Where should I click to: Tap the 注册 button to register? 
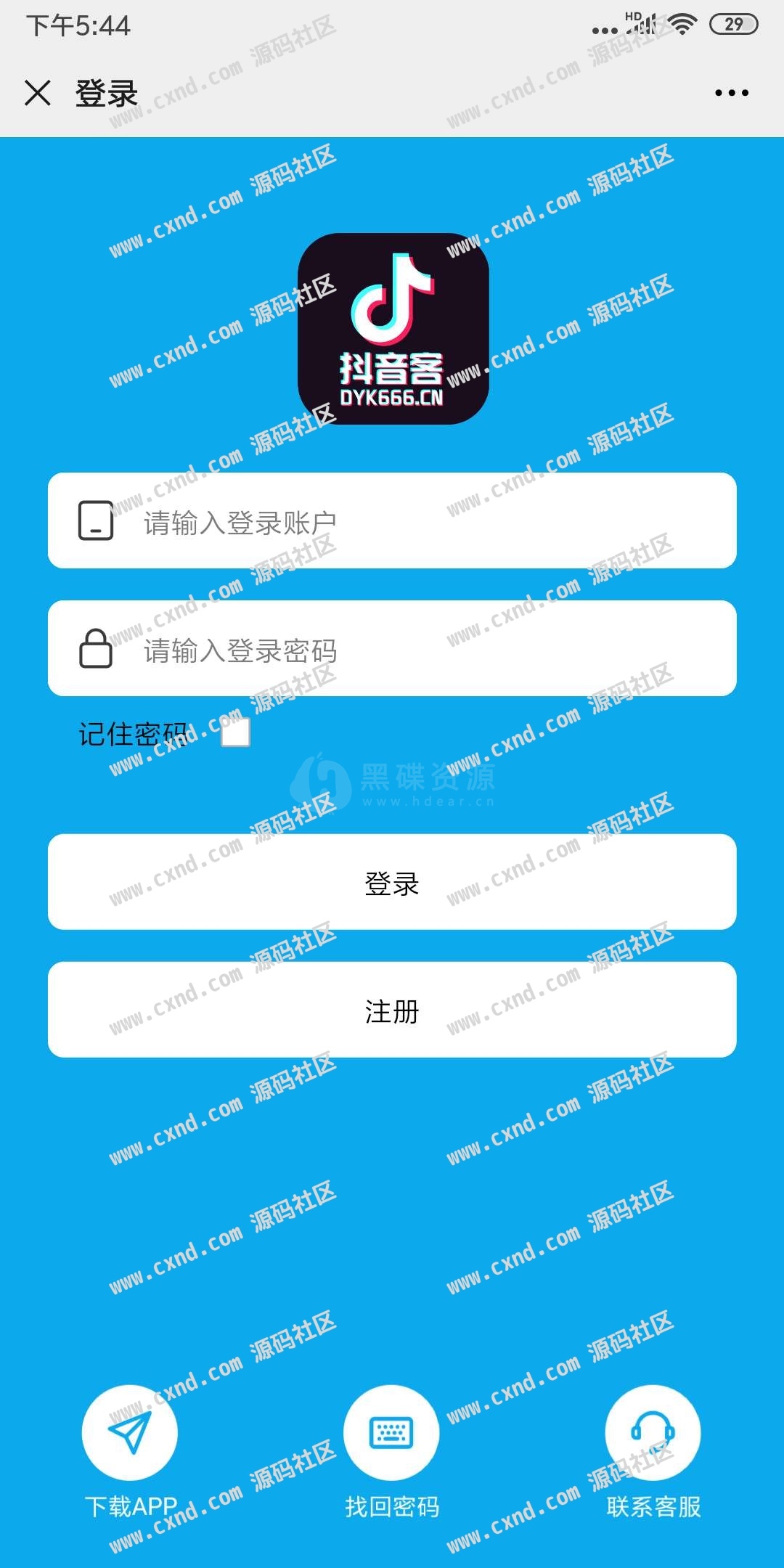pos(392,1010)
